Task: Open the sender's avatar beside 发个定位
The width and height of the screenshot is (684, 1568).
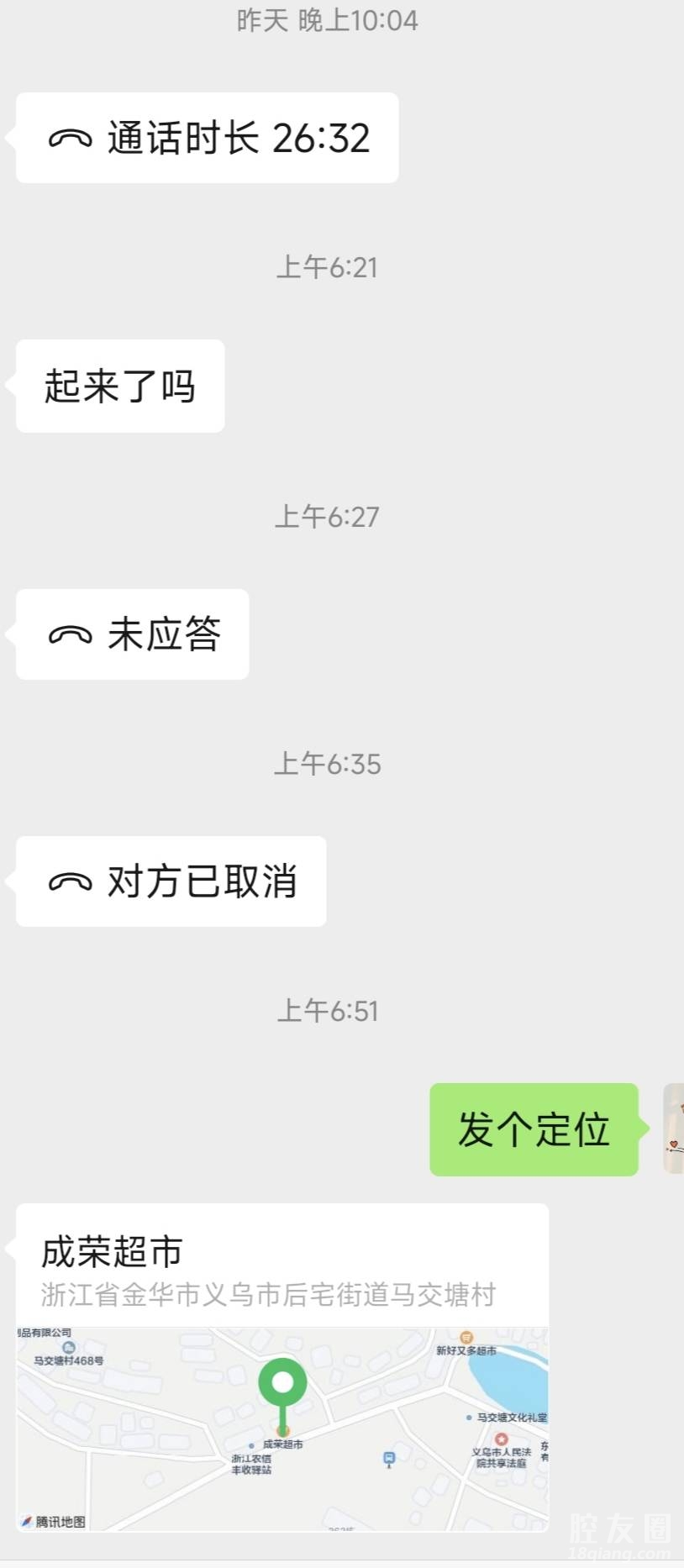Action: pos(673,1129)
